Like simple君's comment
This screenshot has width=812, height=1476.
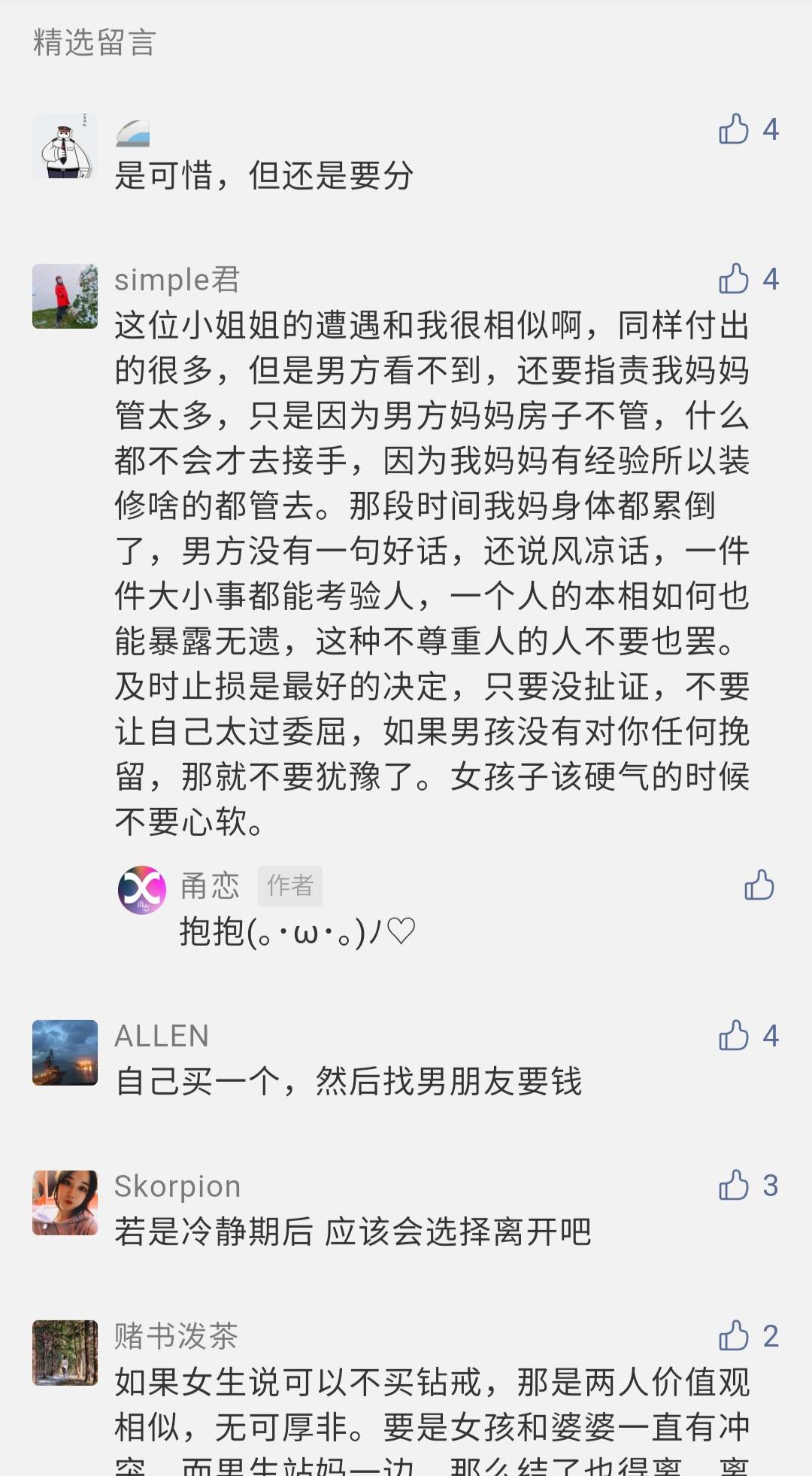pos(734,279)
